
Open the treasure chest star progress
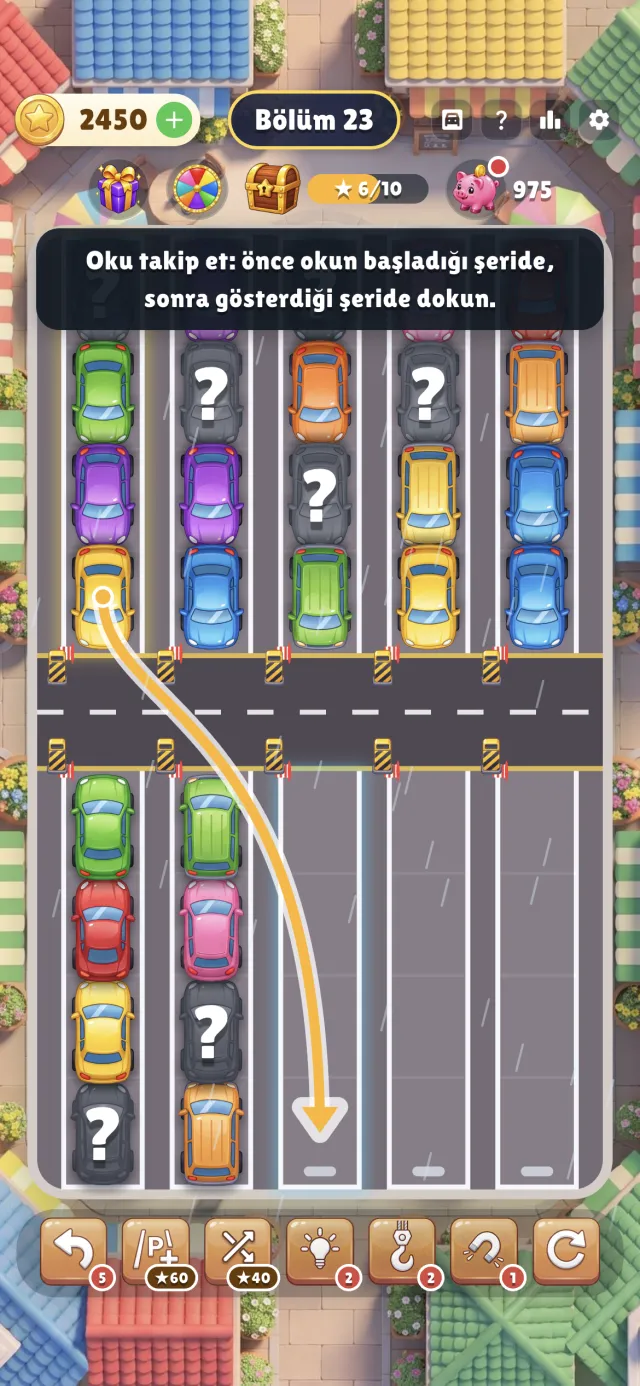coord(272,188)
